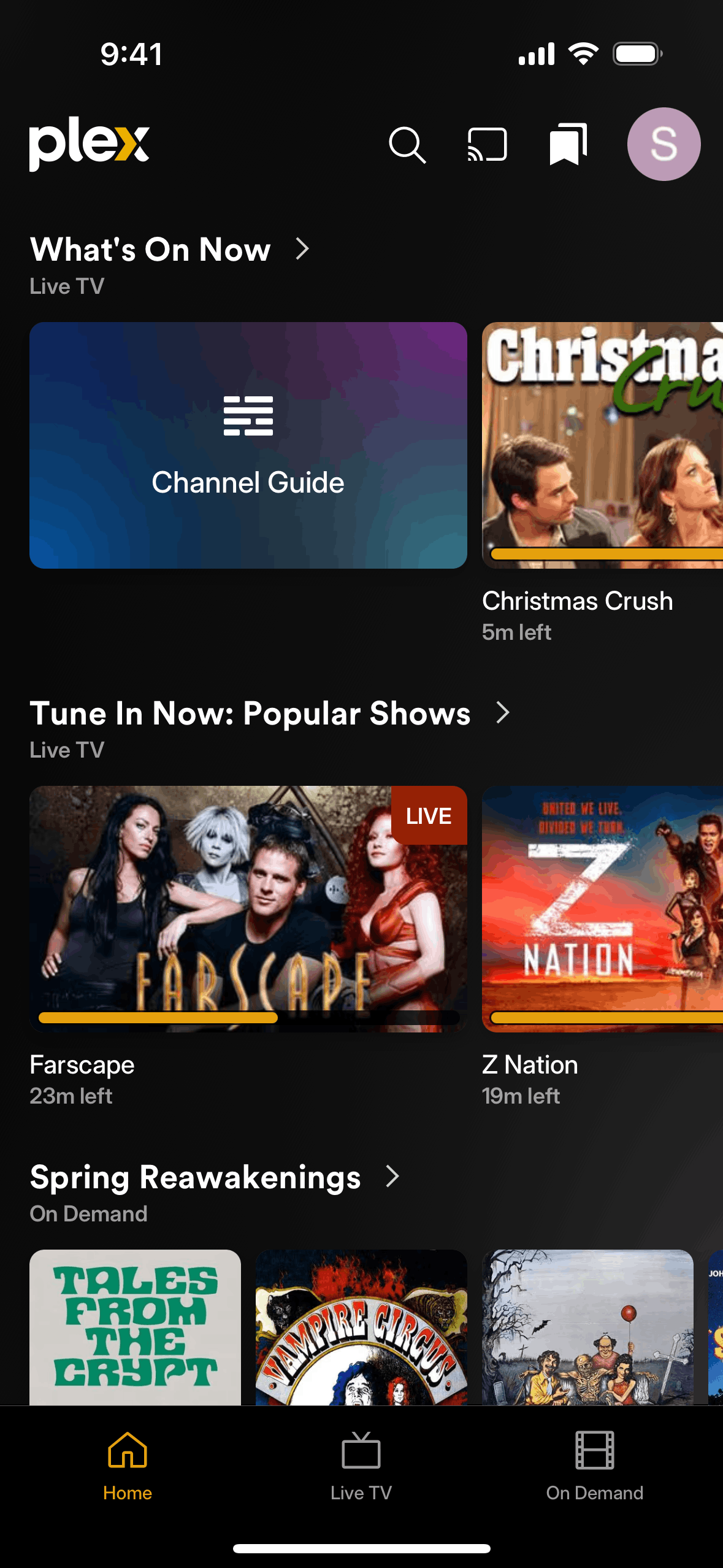Expand the Spring Reawakenings section
The width and height of the screenshot is (723, 1568).
point(392,1177)
